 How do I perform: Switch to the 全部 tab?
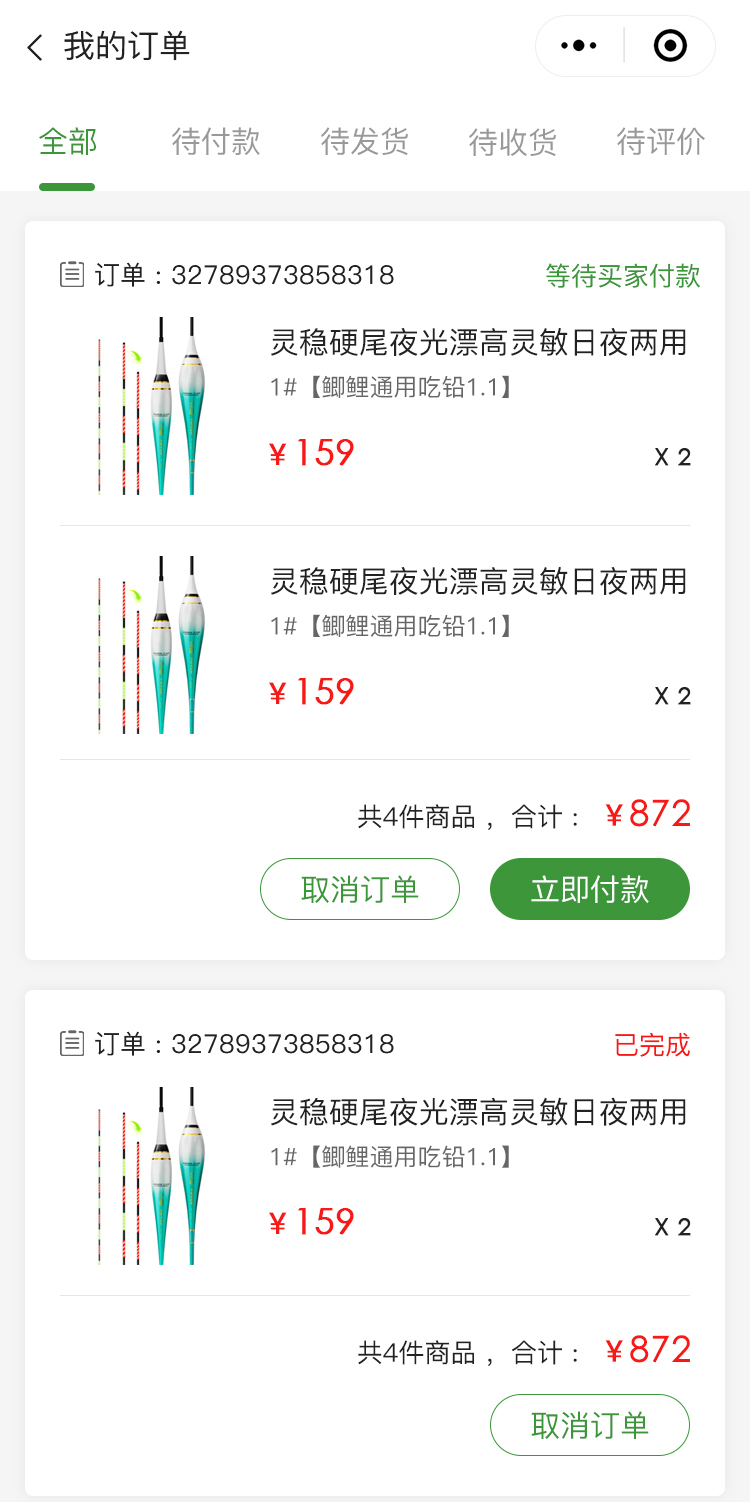point(68,142)
